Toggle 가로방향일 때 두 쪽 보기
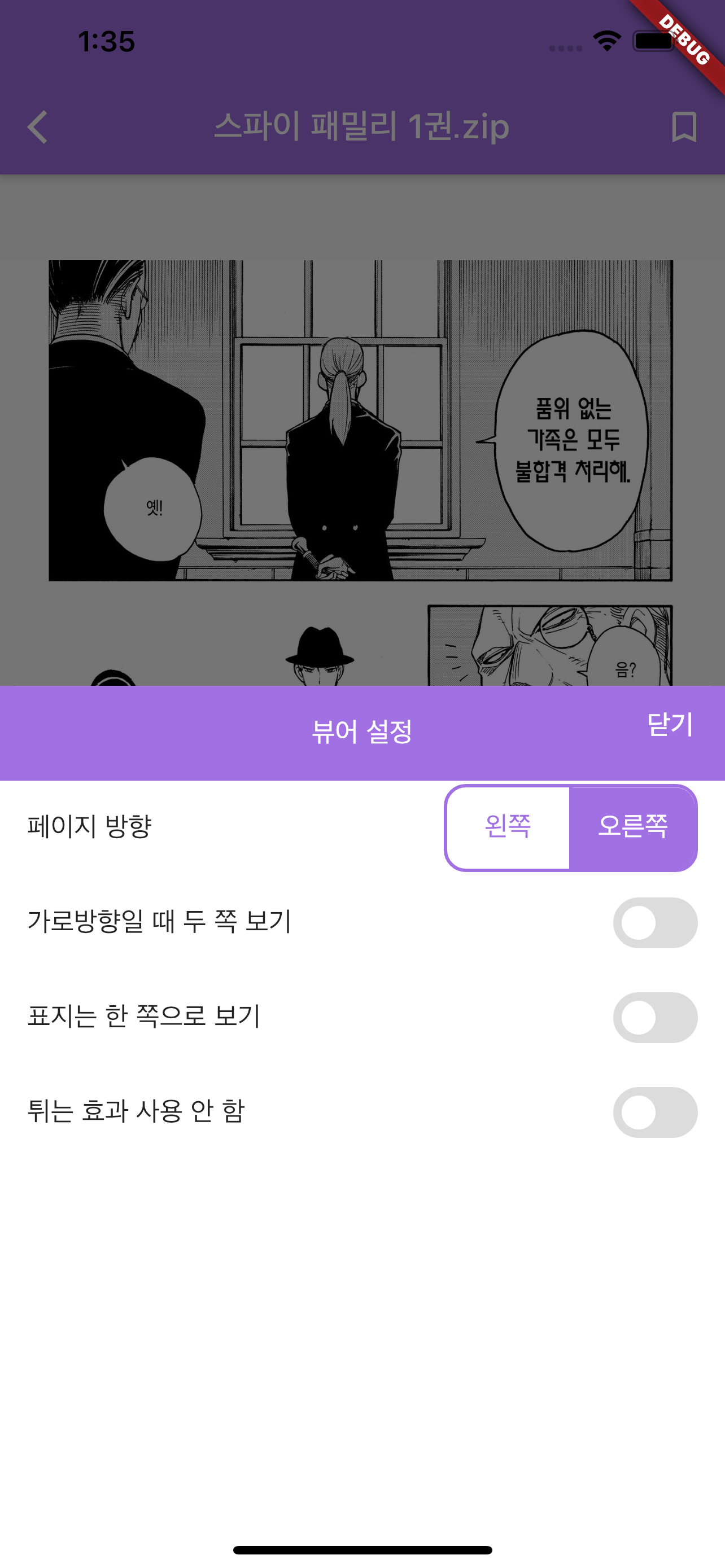 tap(654, 922)
